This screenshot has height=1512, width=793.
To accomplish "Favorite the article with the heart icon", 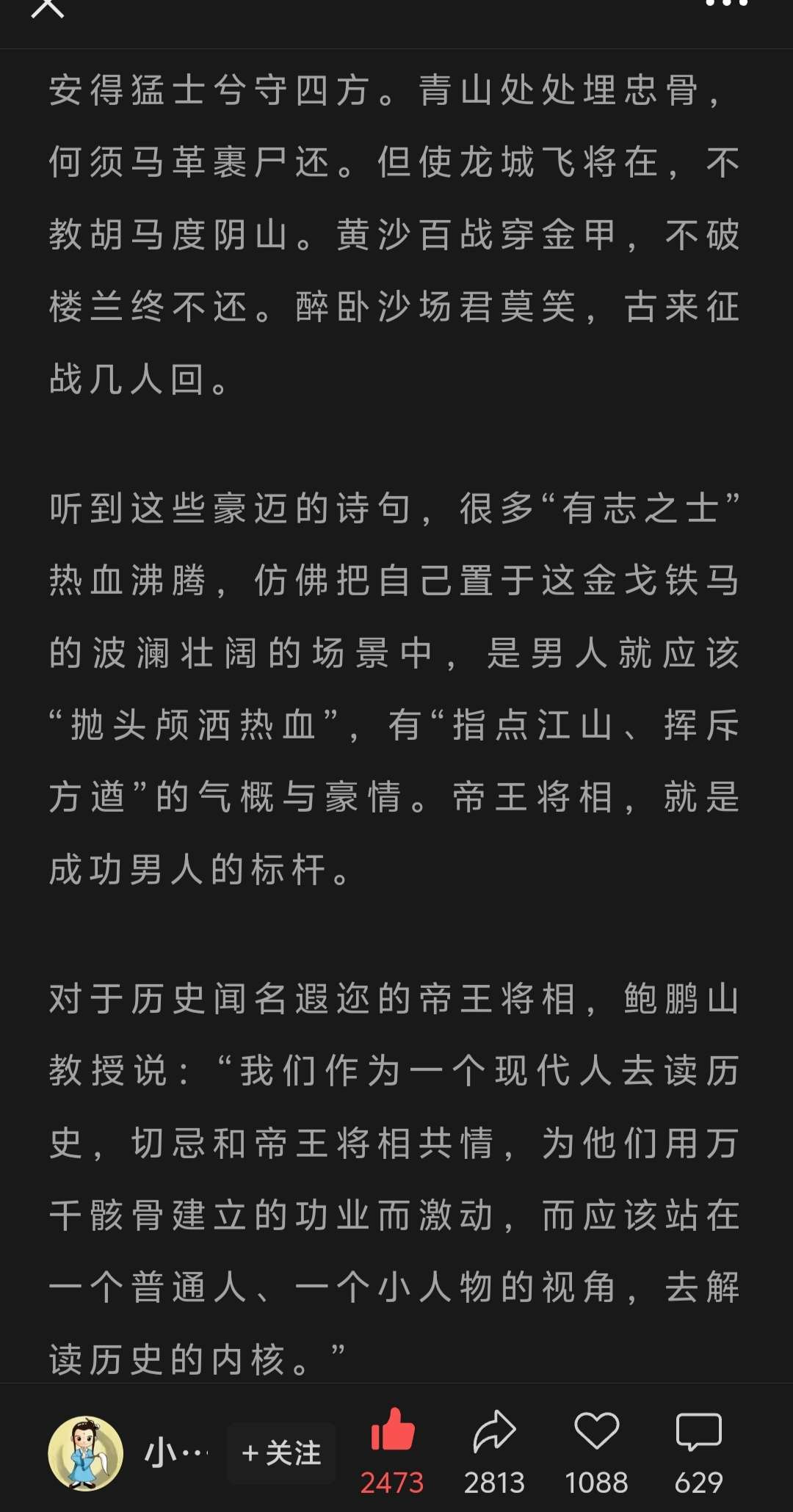I will click(x=596, y=1431).
